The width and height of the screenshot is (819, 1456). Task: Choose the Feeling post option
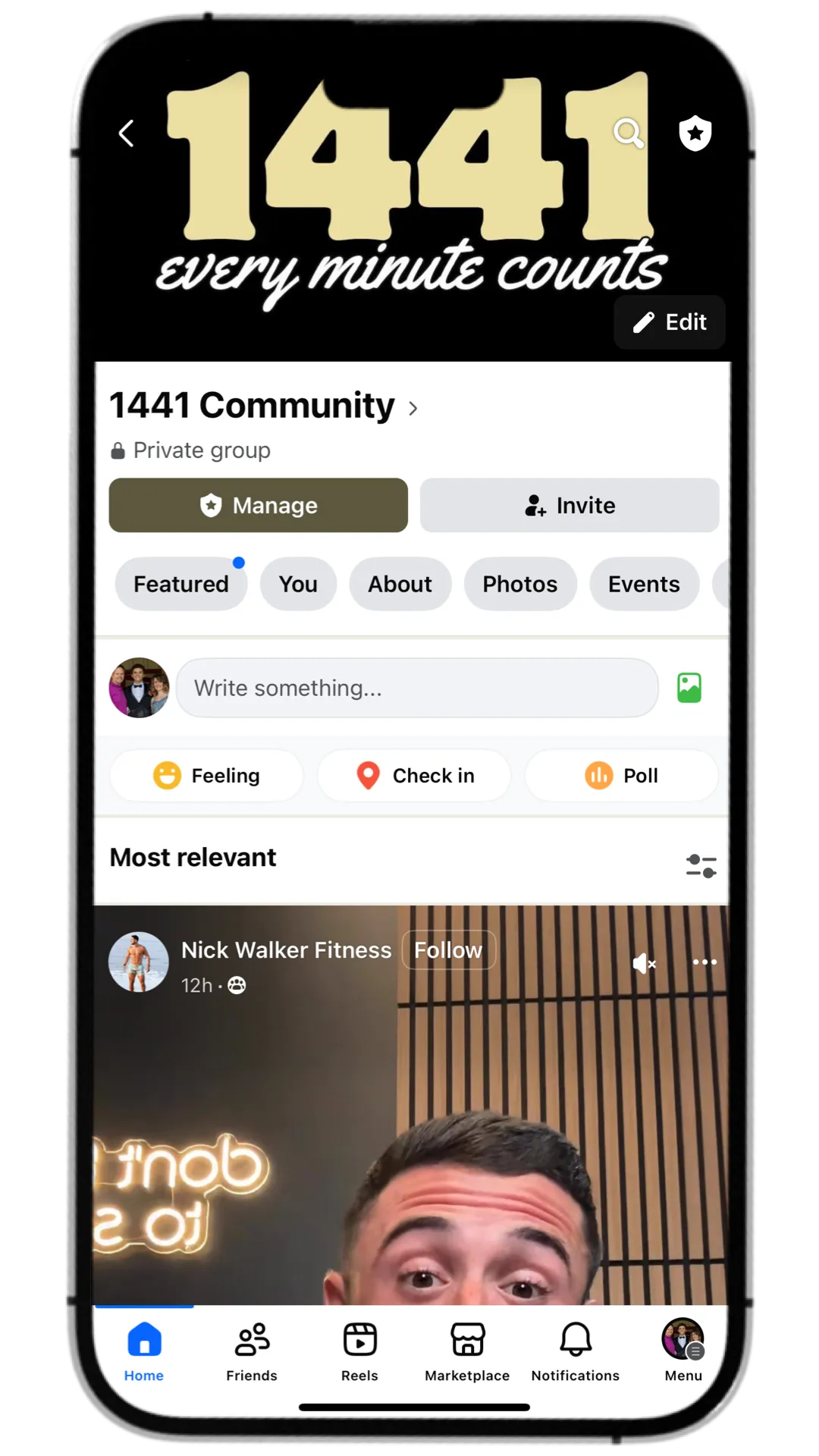pyautogui.click(x=206, y=776)
